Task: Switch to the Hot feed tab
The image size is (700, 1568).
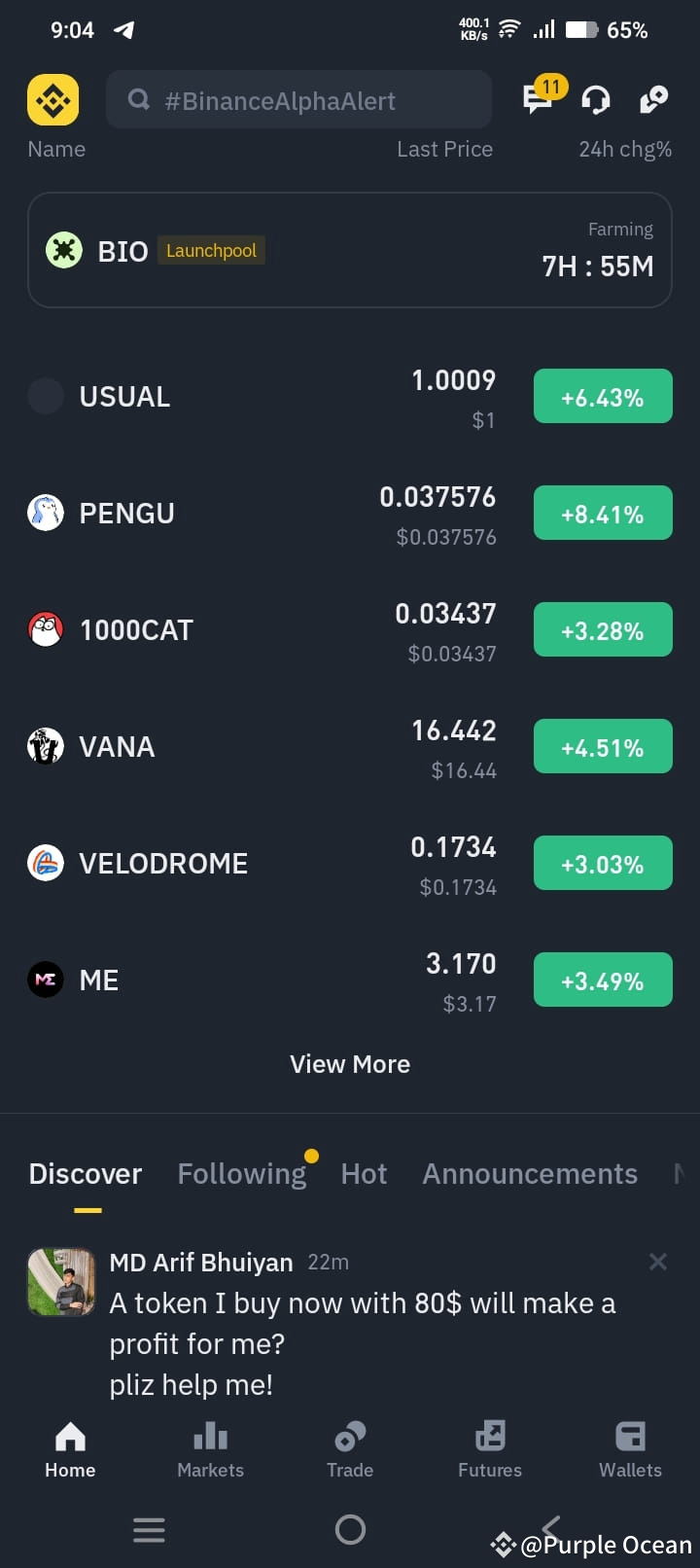Action: (x=364, y=1174)
